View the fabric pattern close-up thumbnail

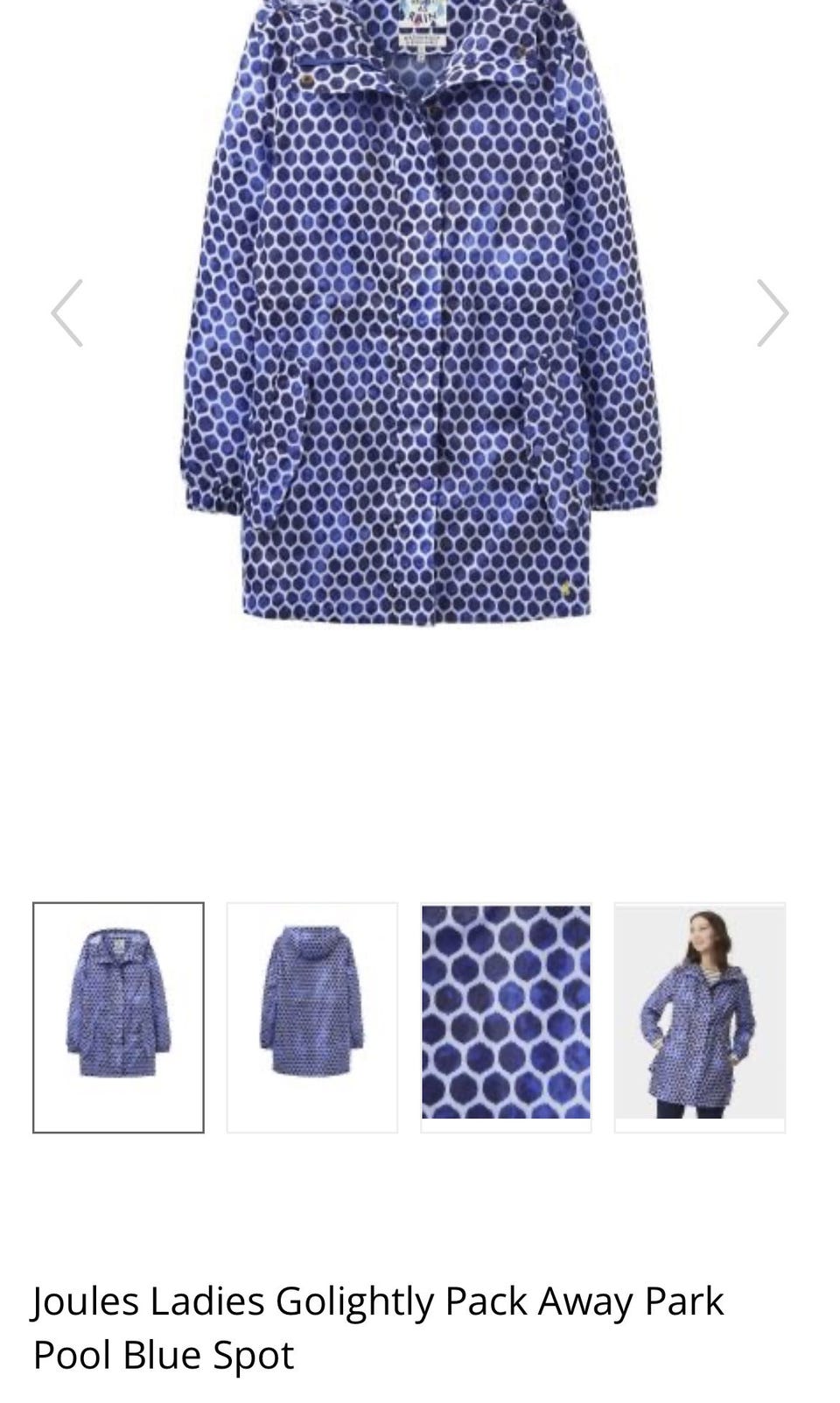tap(506, 1017)
